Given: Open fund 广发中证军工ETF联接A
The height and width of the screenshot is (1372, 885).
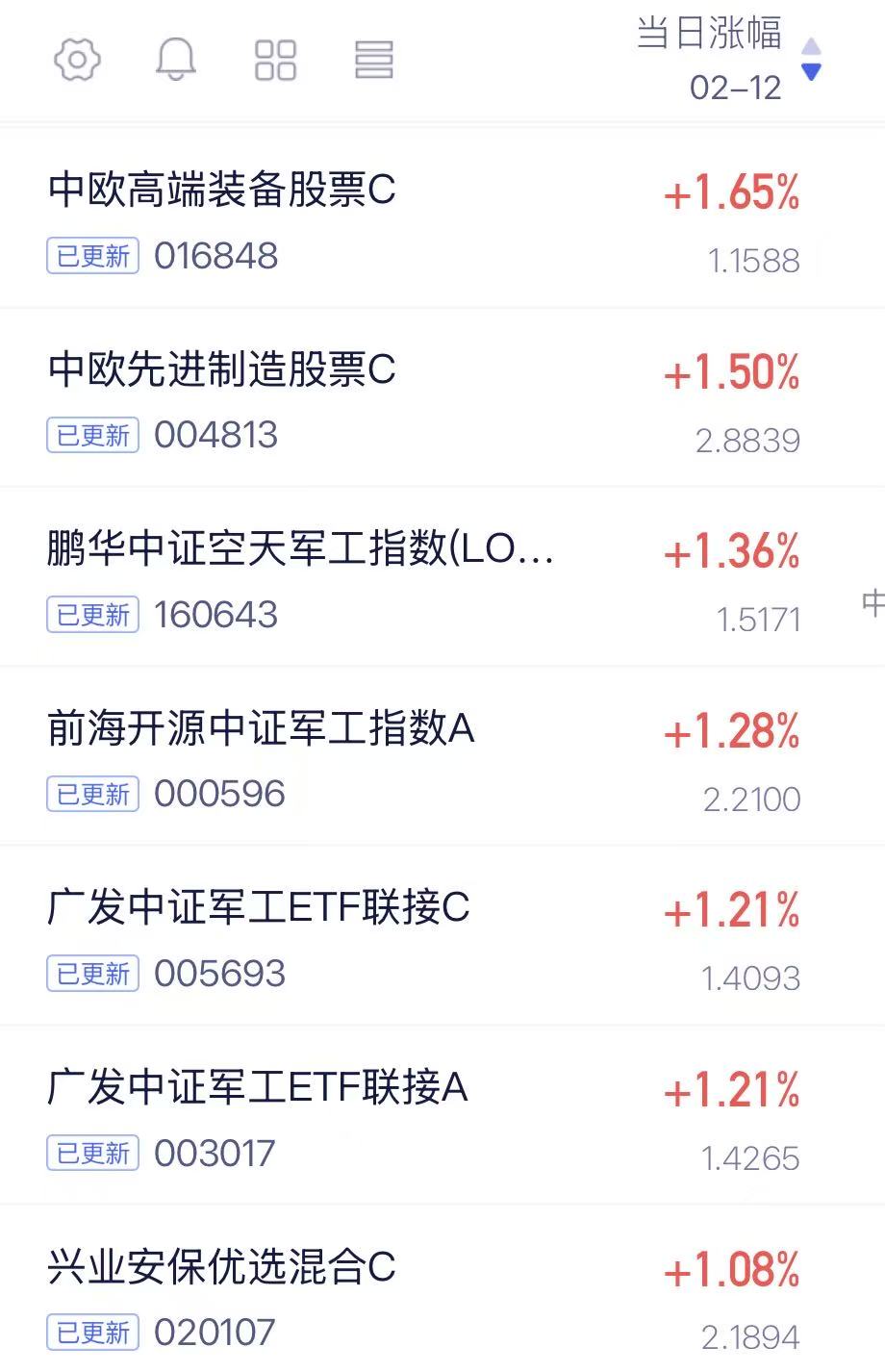Looking at the screenshot, I should 442,1115.
